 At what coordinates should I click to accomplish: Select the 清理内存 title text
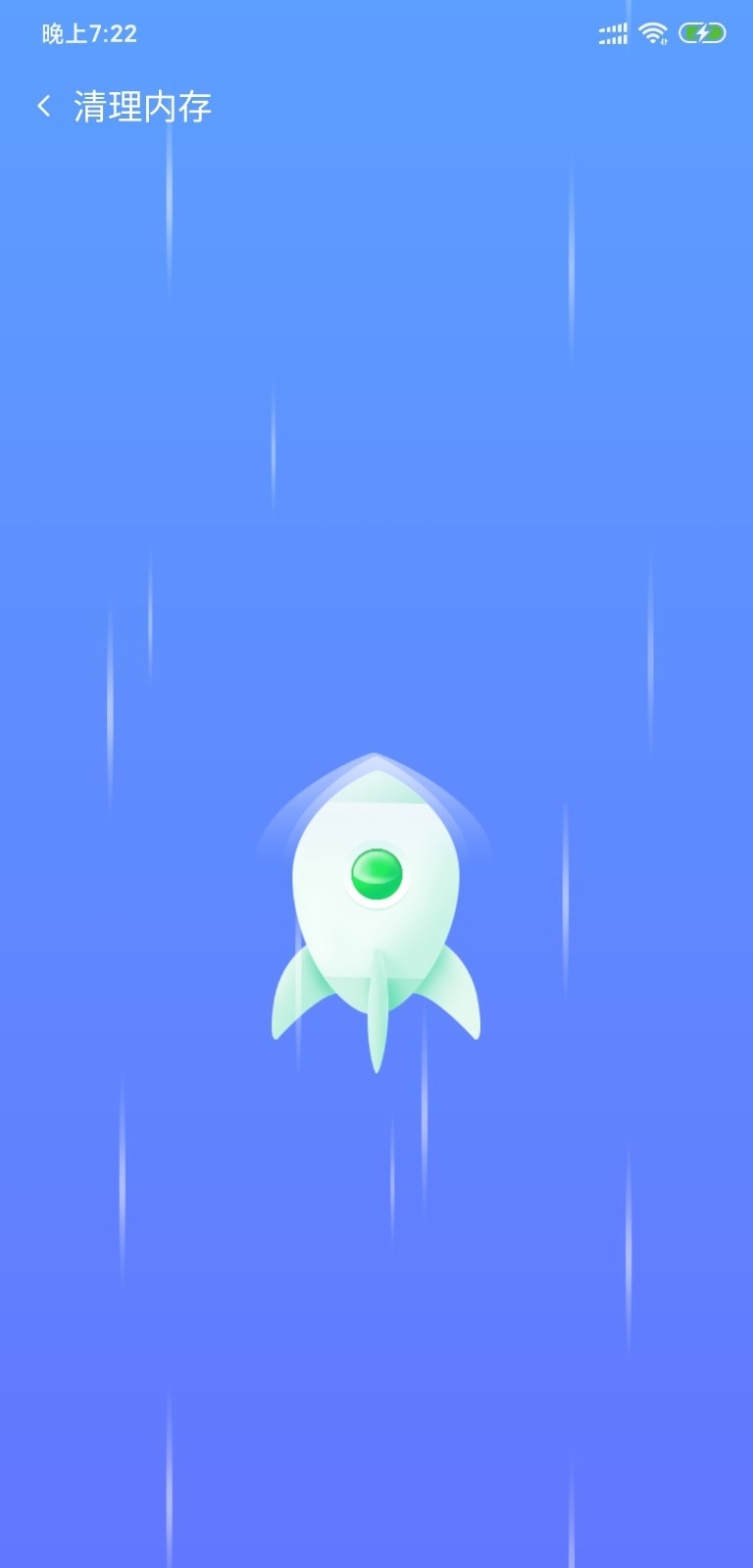[x=143, y=103]
